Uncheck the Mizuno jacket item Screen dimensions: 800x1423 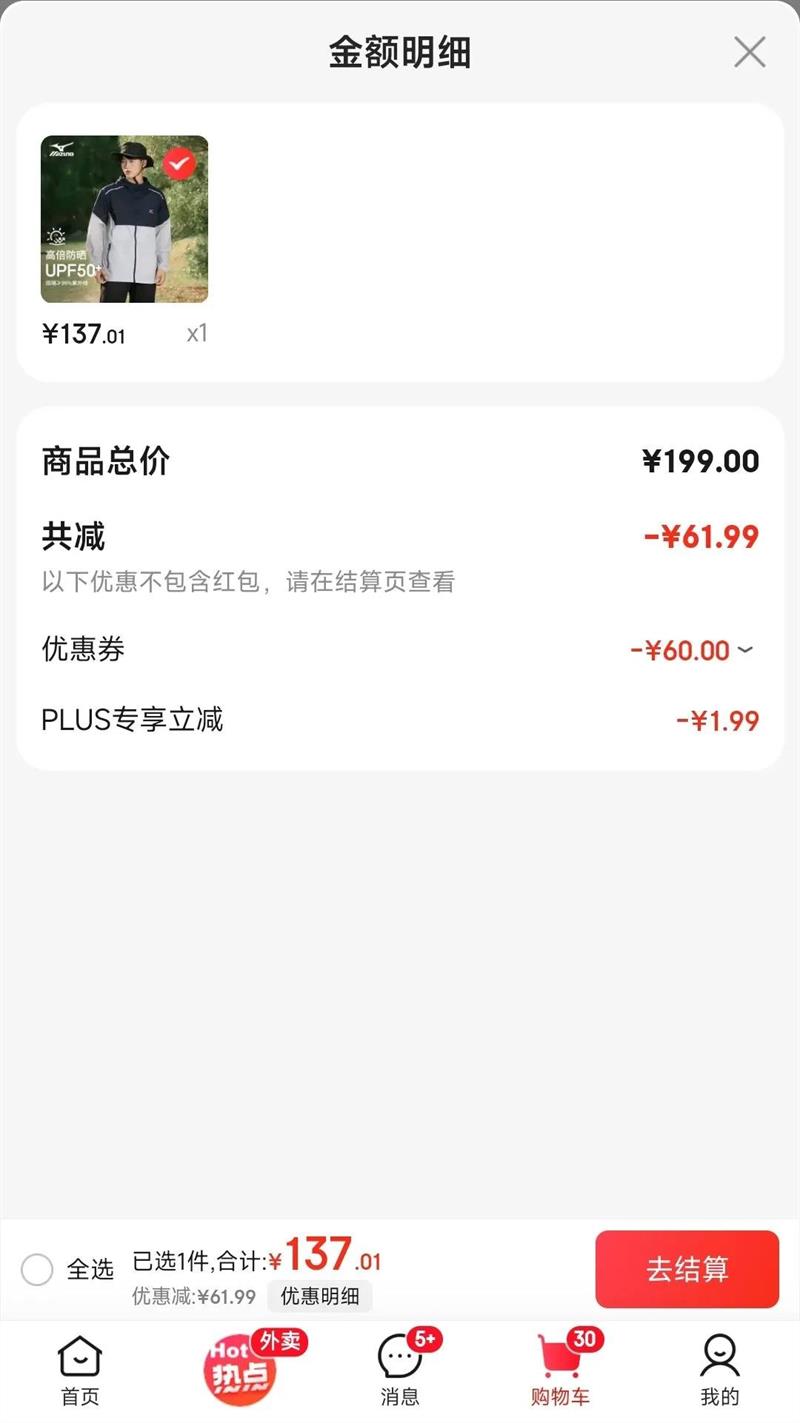coord(179,163)
